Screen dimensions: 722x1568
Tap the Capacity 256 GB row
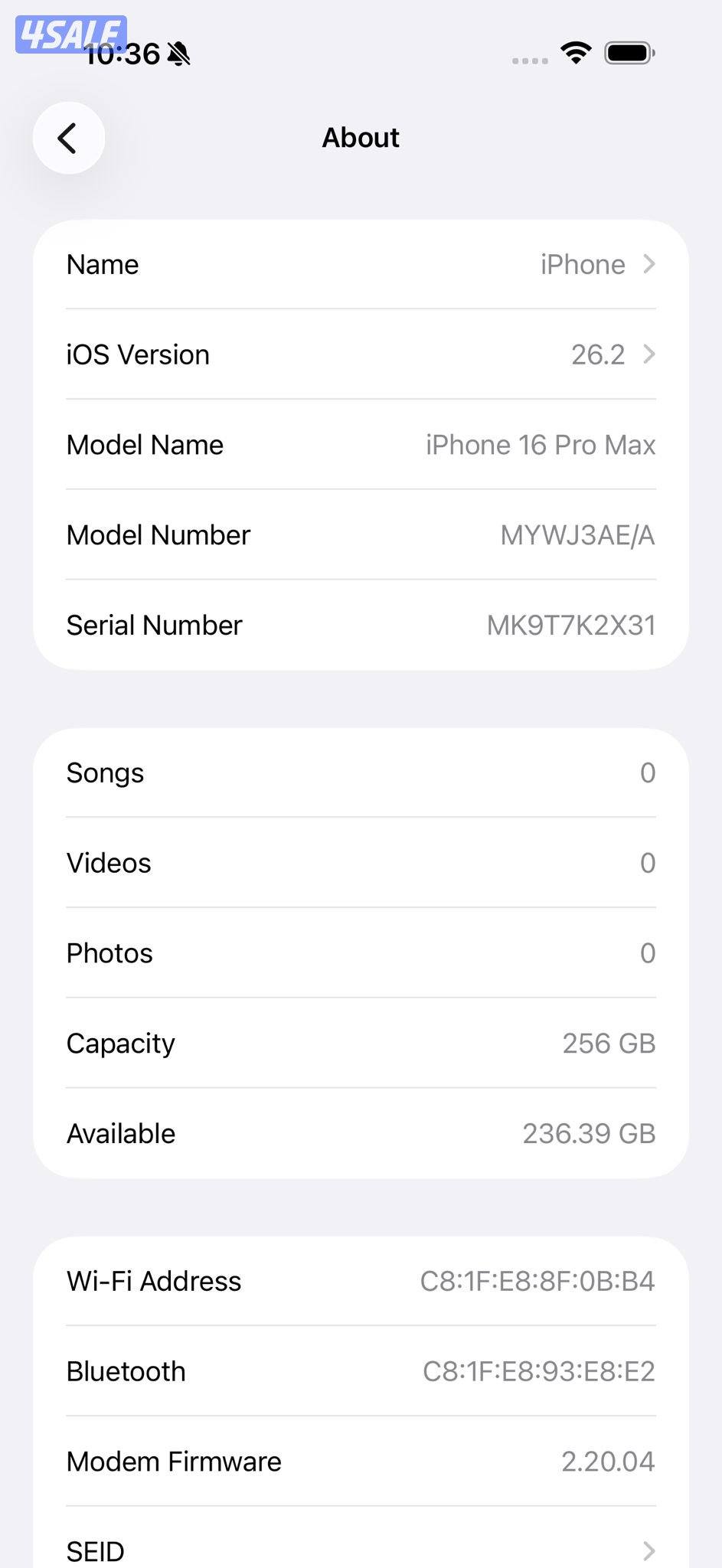click(x=360, y=1043)
